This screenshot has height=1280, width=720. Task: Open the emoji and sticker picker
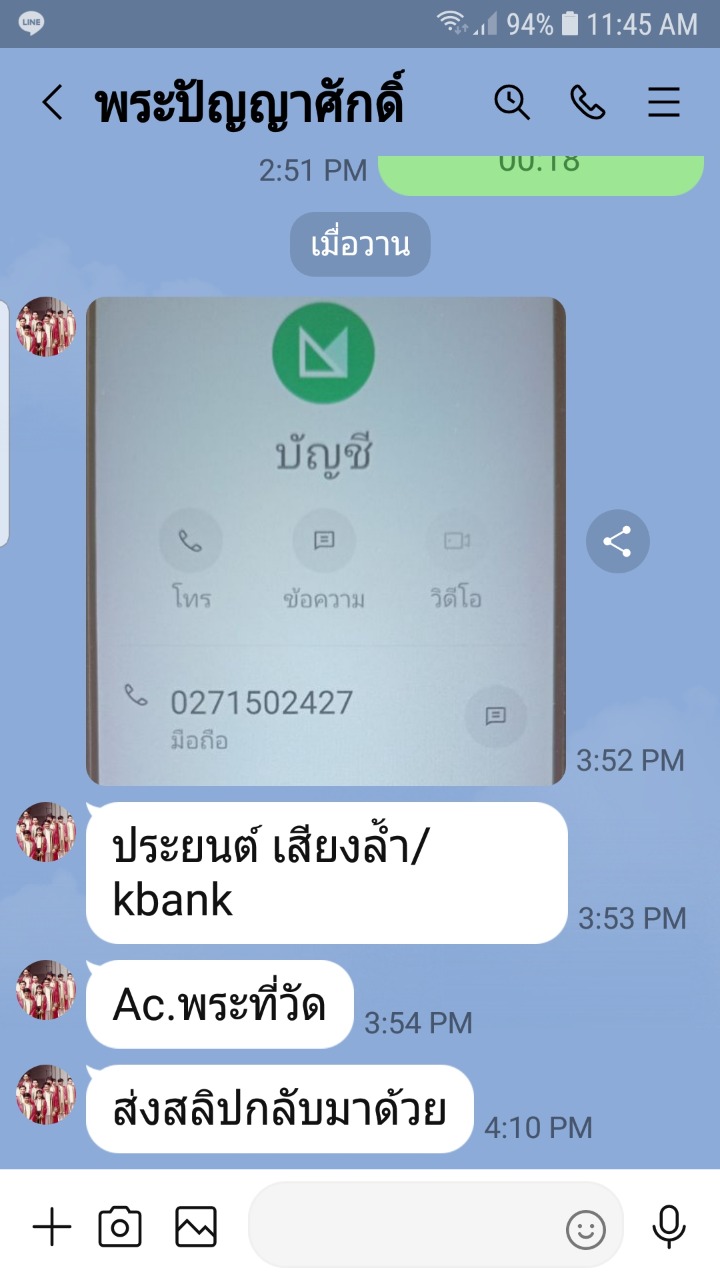[586, 1230]
